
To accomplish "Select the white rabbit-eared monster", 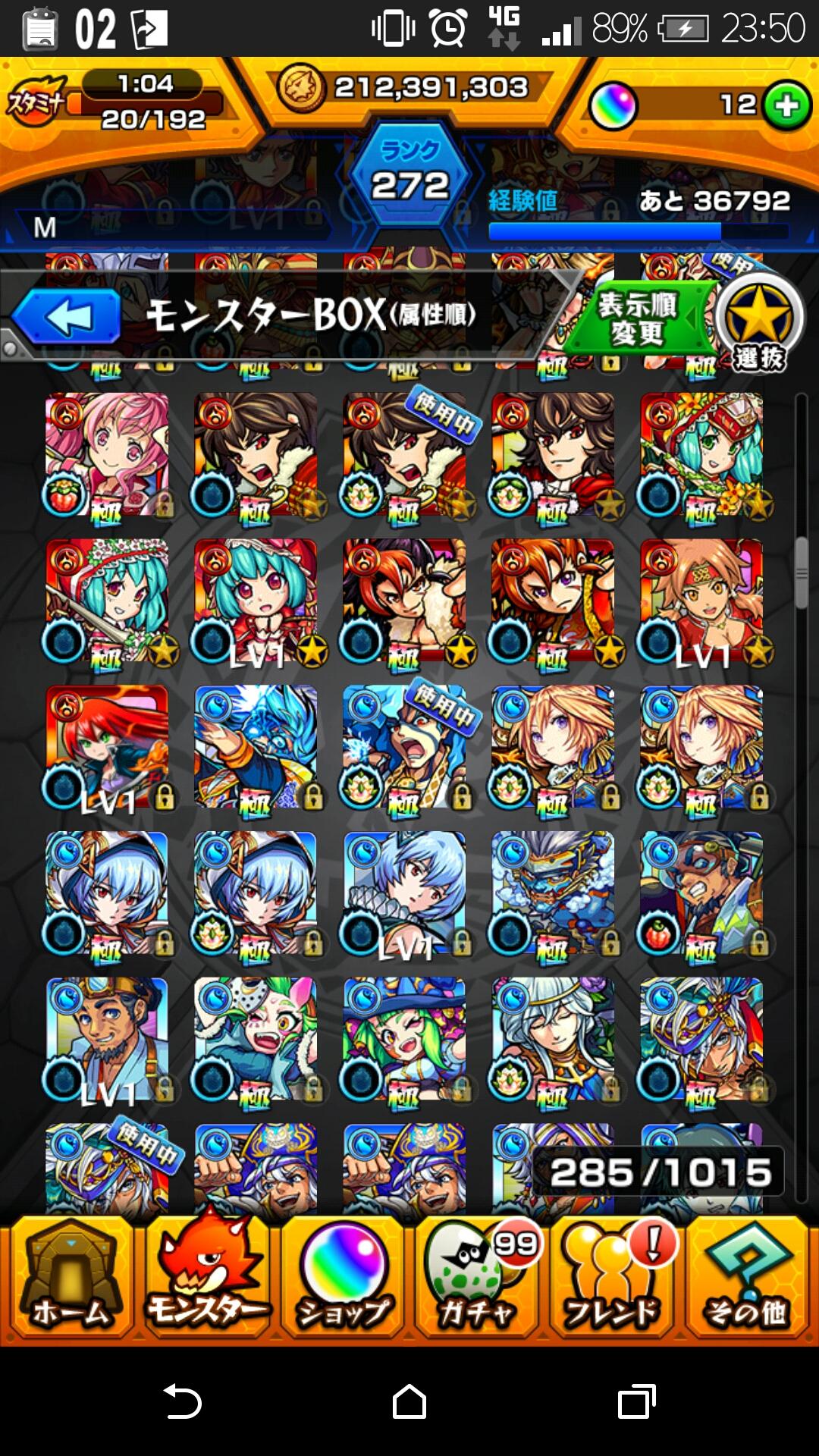I will point(256,1039).
